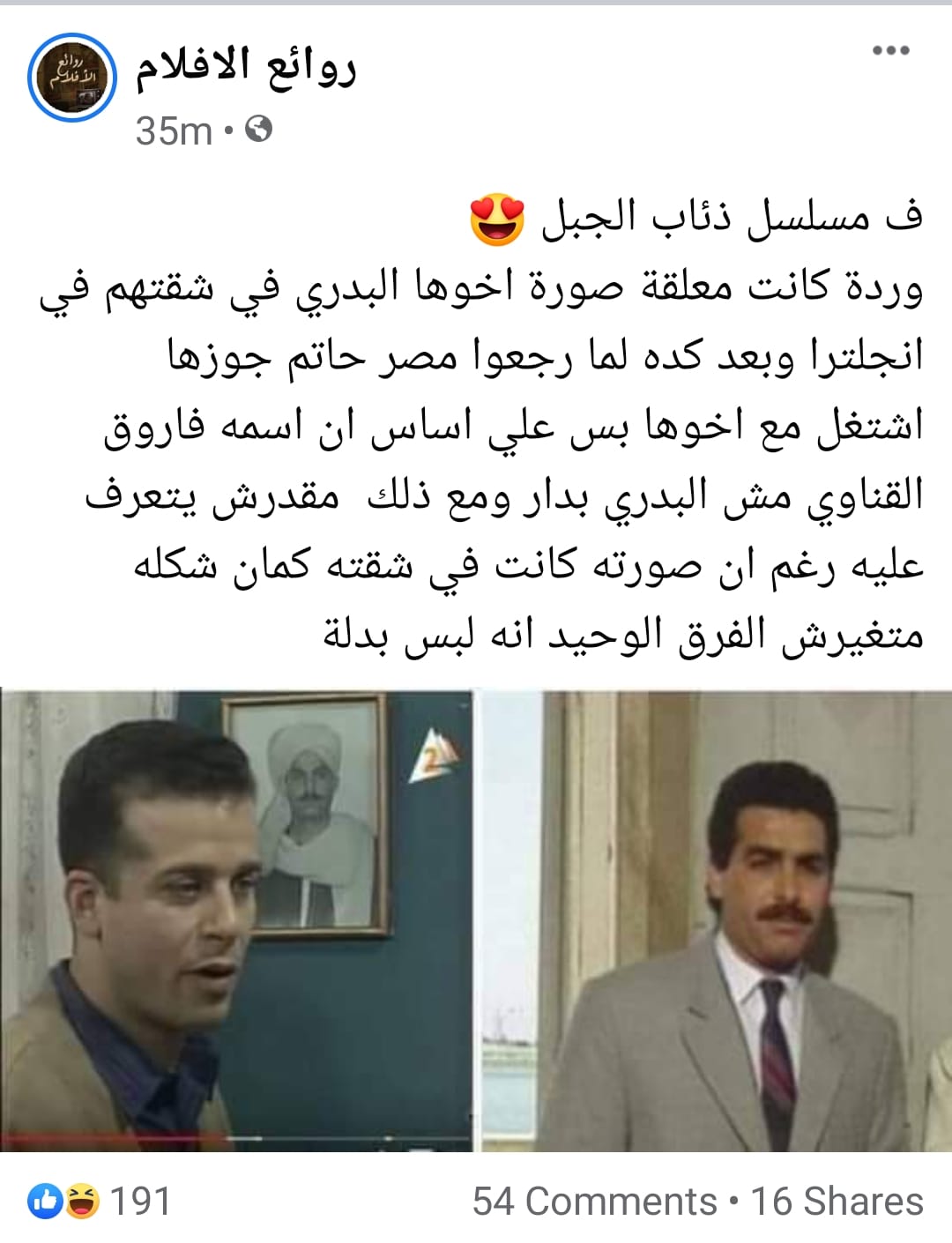This screenshot has width=952, height=1243.
Task: Open the 54 Comments
Action: tap(594, 1201)
